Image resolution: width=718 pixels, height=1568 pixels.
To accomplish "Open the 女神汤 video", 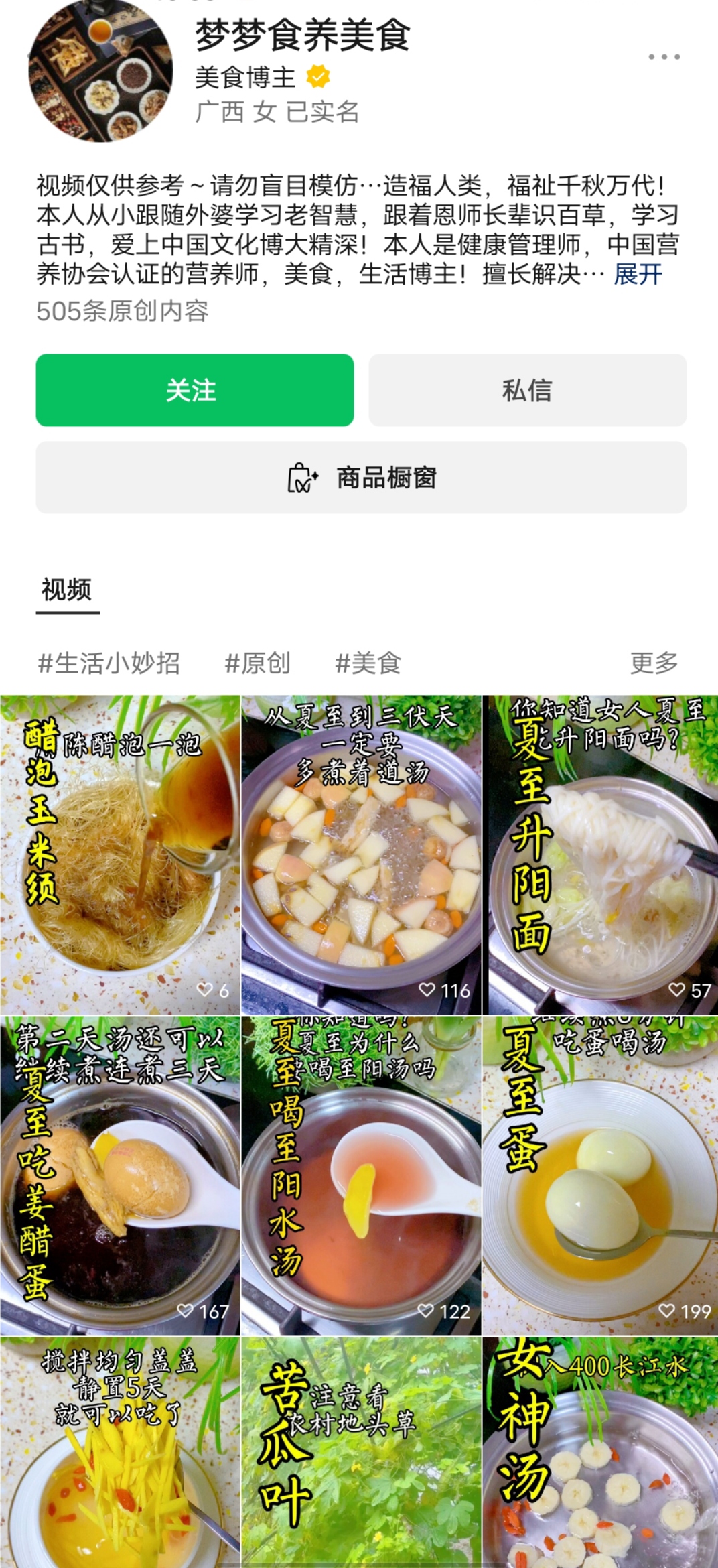I will (601, 1451).
